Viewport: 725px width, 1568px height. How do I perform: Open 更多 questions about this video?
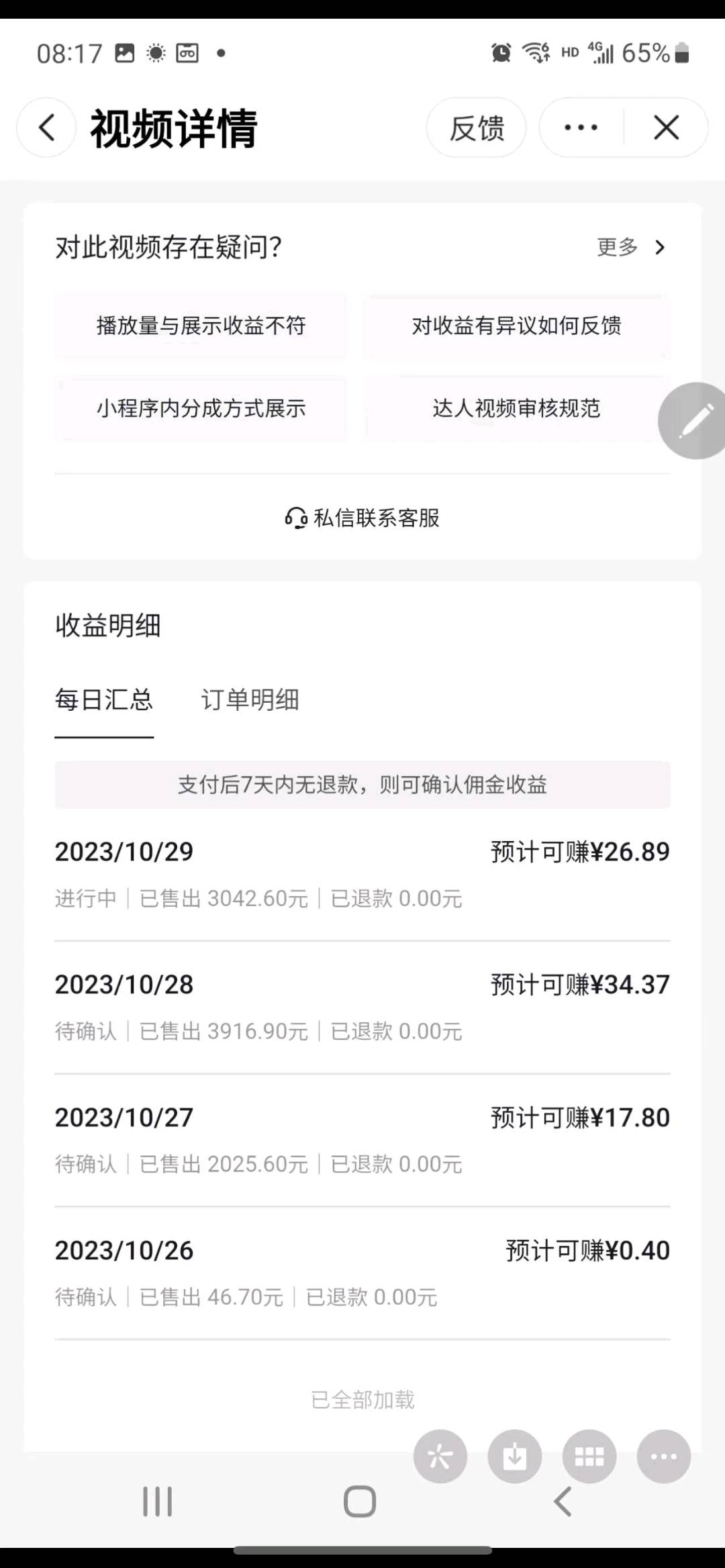point(630,247)
